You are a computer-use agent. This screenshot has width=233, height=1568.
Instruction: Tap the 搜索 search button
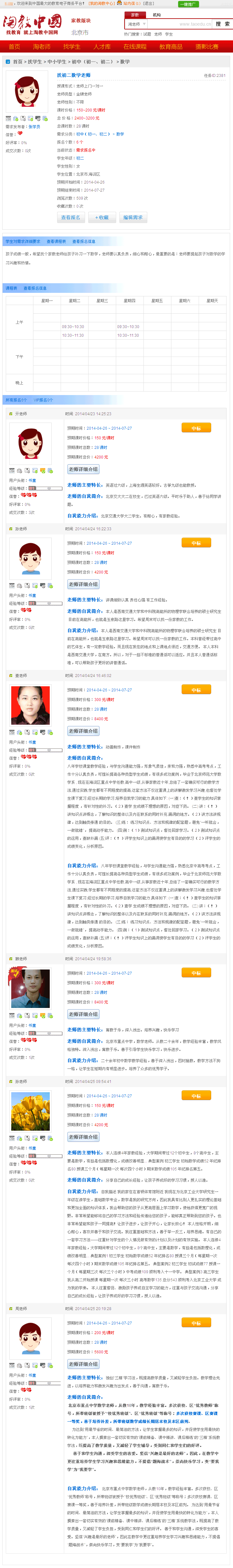click(222, 24)
